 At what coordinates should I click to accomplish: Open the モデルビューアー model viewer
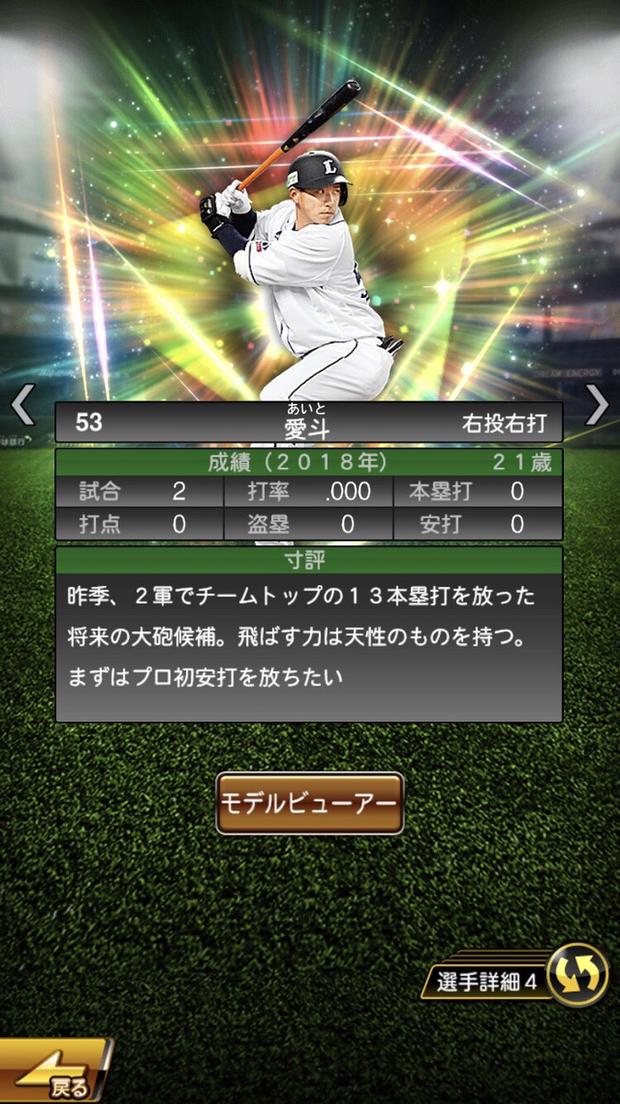pyautogui.click(x=309, y=803)
